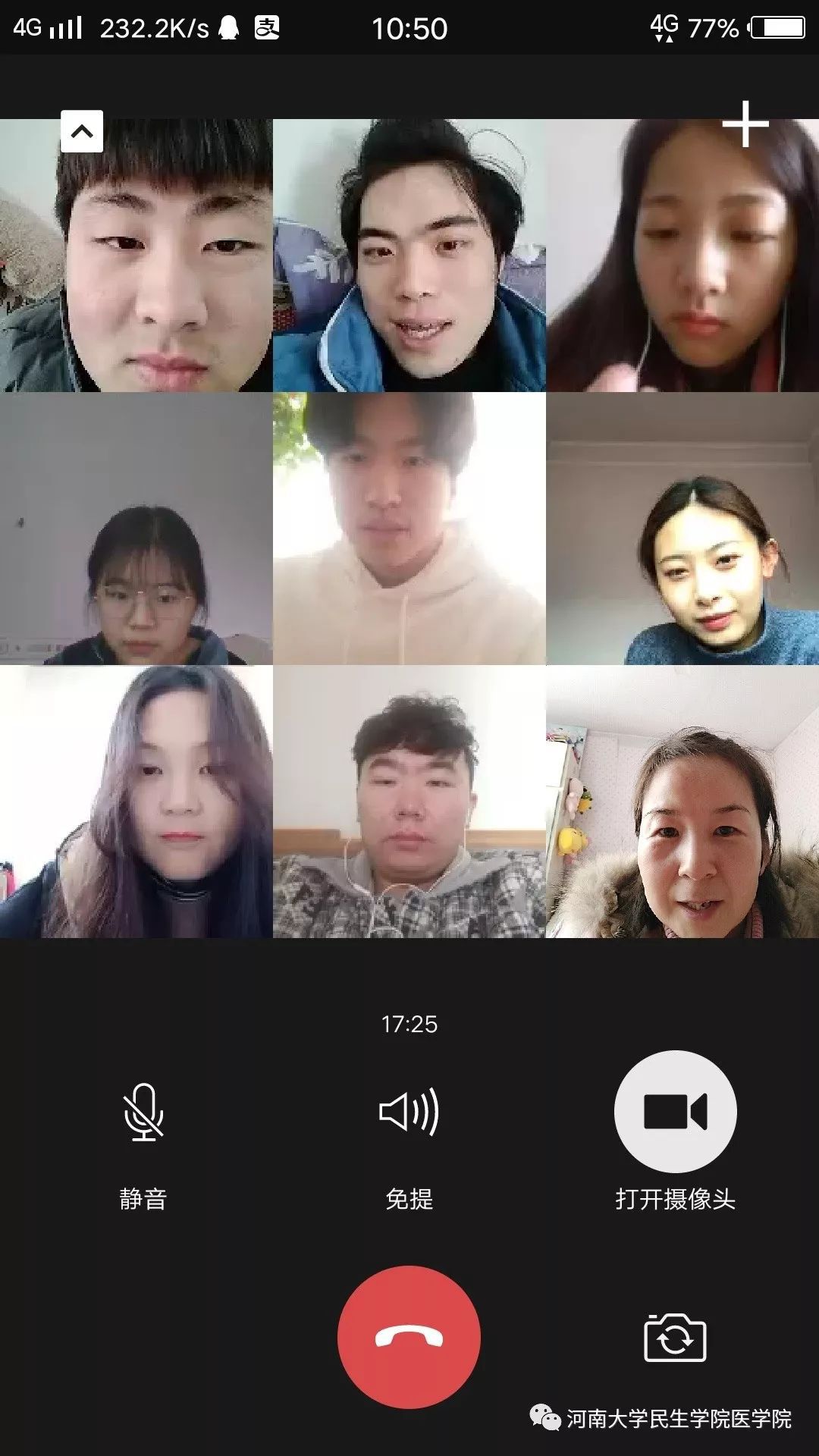Viewport: 819px width, 1456px height.
Task: Tap the 打开摄像头 camera button
Action: (x=675, y=1112)
